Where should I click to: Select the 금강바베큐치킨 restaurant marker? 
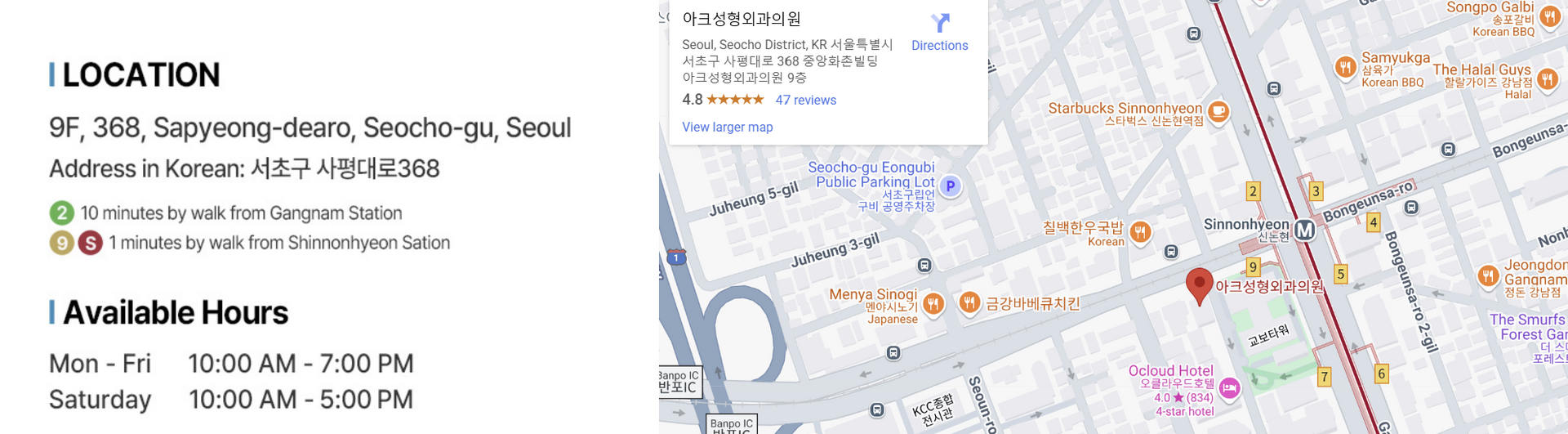click(x=969, y=303)
